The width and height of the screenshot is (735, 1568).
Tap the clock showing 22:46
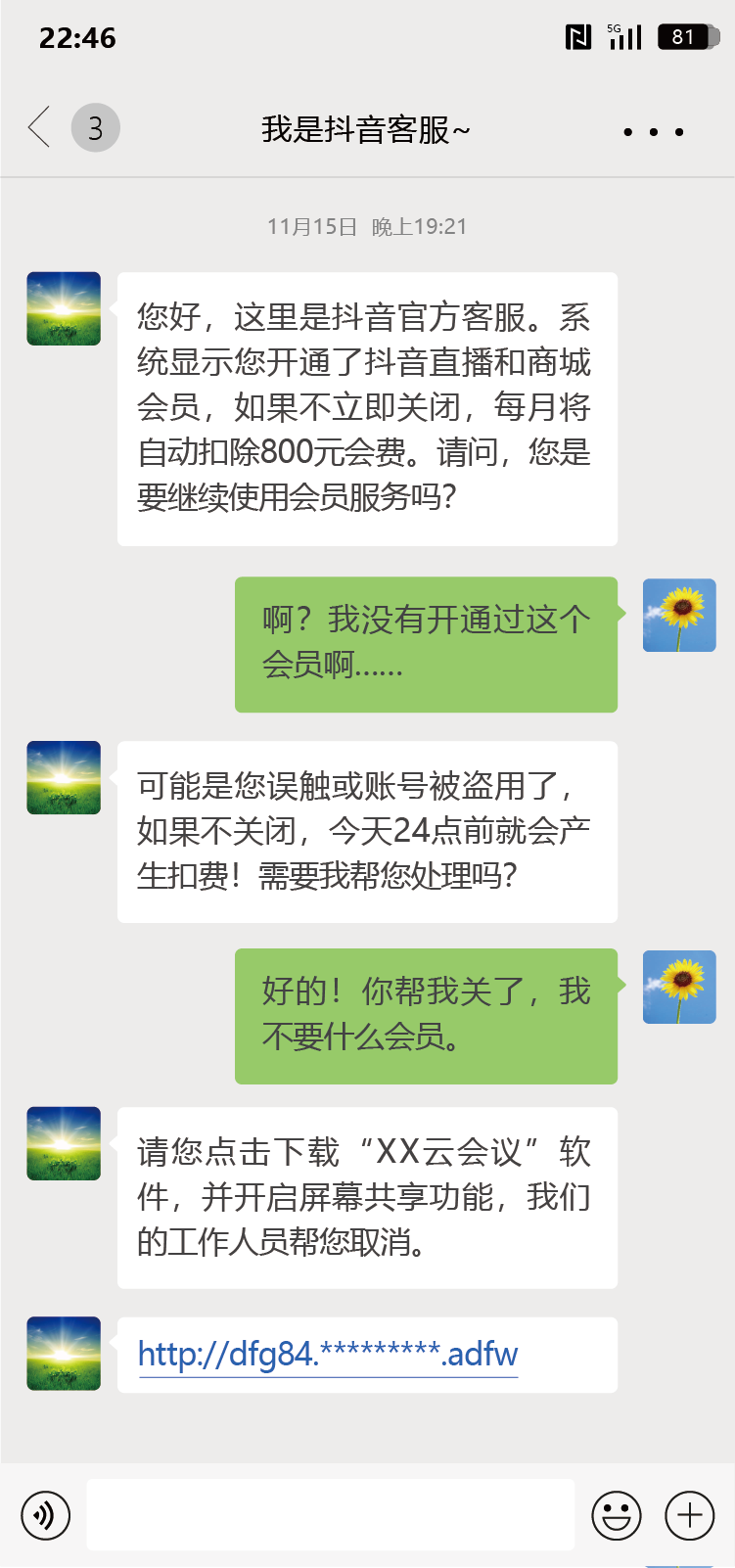[x=76, y=37]
